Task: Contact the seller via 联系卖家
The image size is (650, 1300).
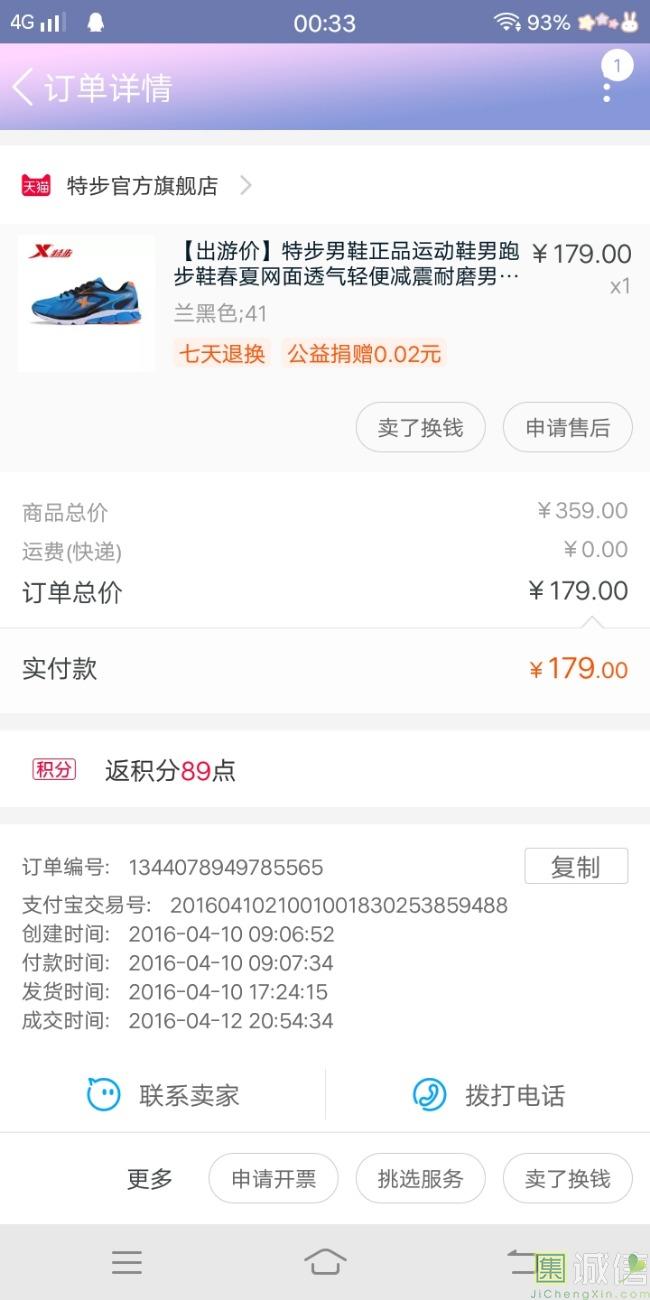Action: [x=163, y=1095]
